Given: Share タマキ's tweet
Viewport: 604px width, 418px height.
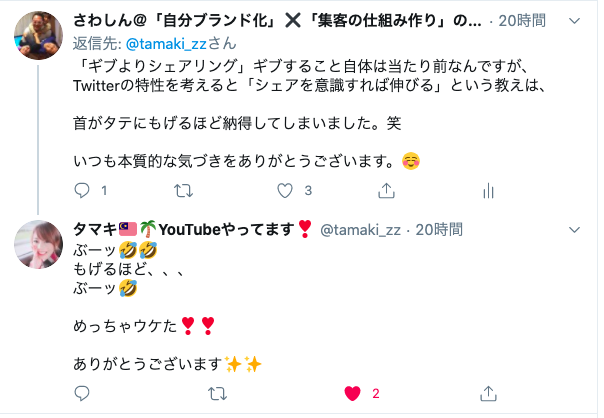Looking at the screenshot, I should tap(489, 393).
